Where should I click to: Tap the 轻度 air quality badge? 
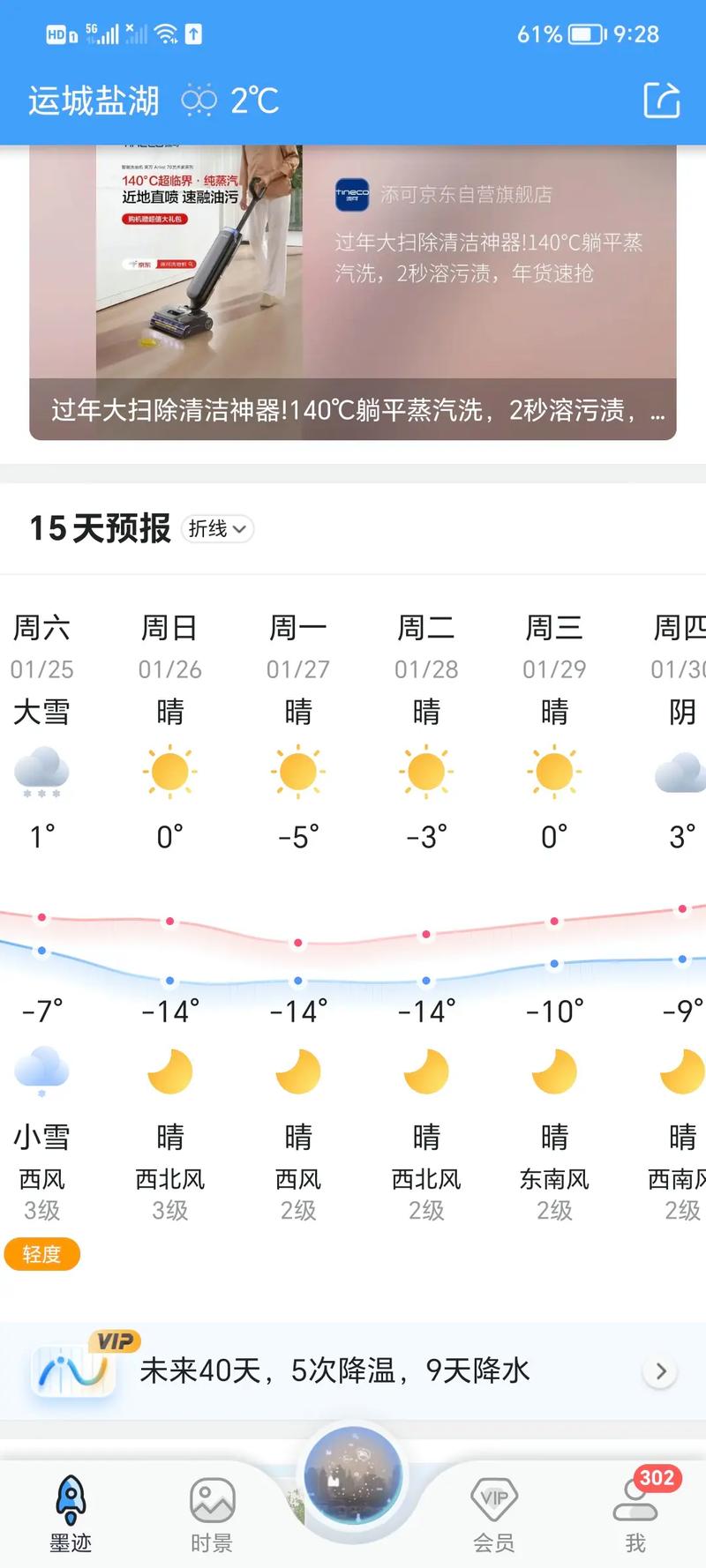tap(41, 1254)
